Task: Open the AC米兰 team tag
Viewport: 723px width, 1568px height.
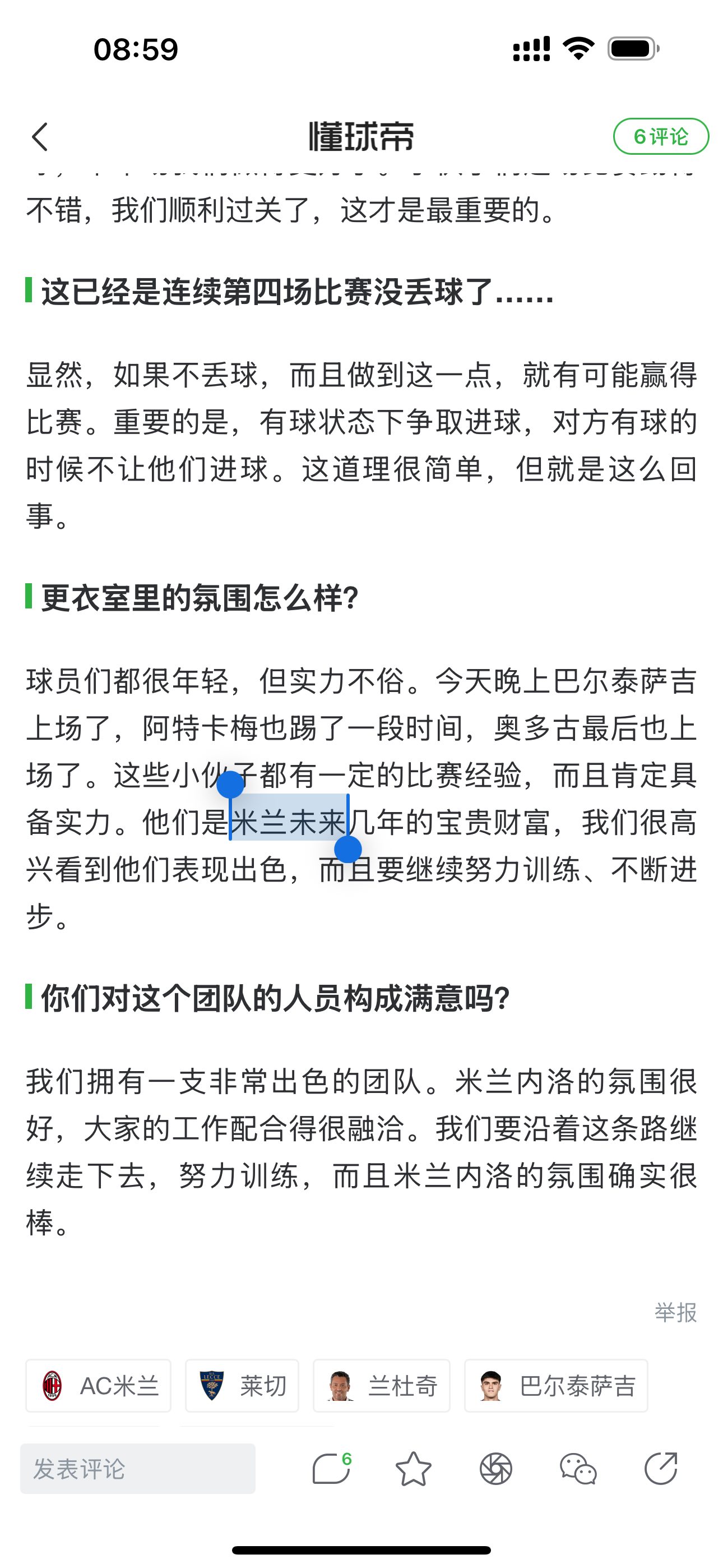Action: [x=99, y=1386]
